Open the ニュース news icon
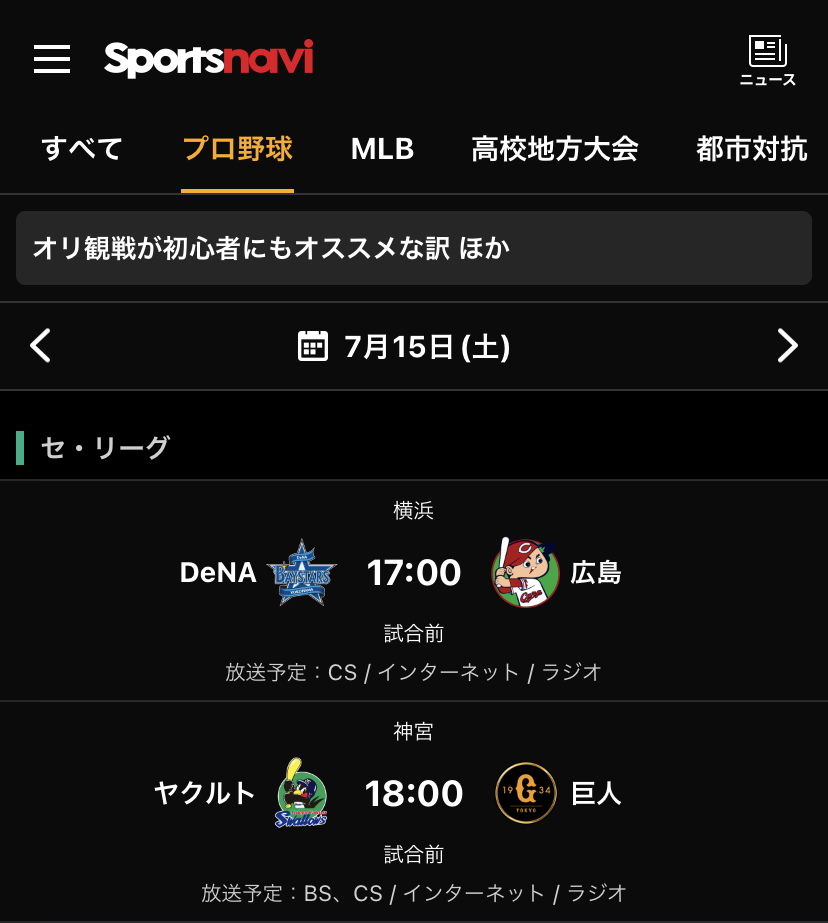The image size is (828, 923). tap(767, 60)
